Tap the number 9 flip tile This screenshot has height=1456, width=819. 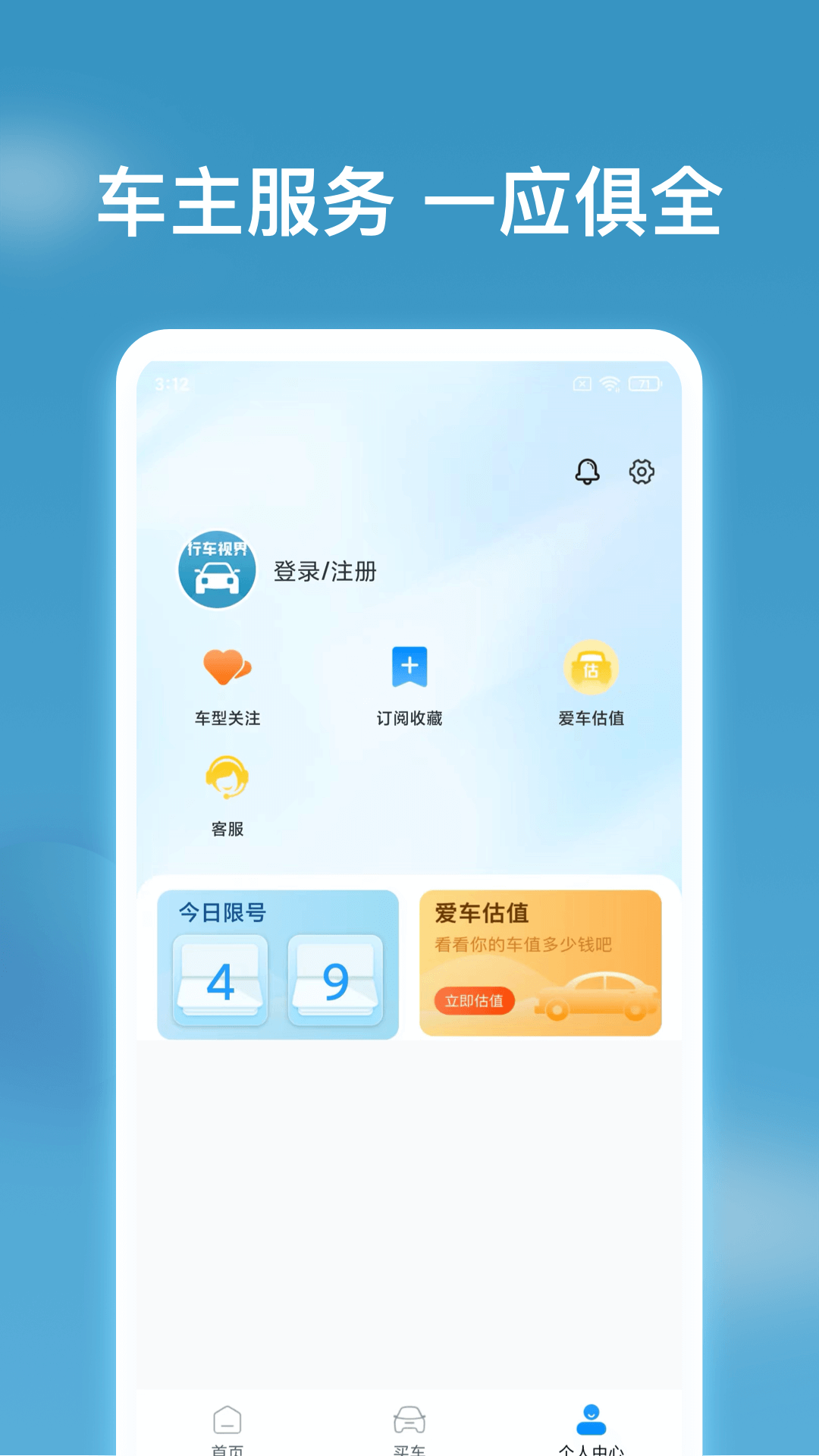click(x=336, y=981)
